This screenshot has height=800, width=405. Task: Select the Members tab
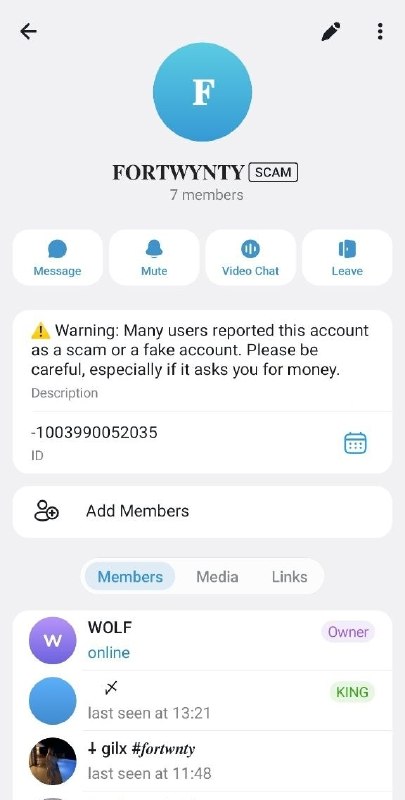point(130,577)
